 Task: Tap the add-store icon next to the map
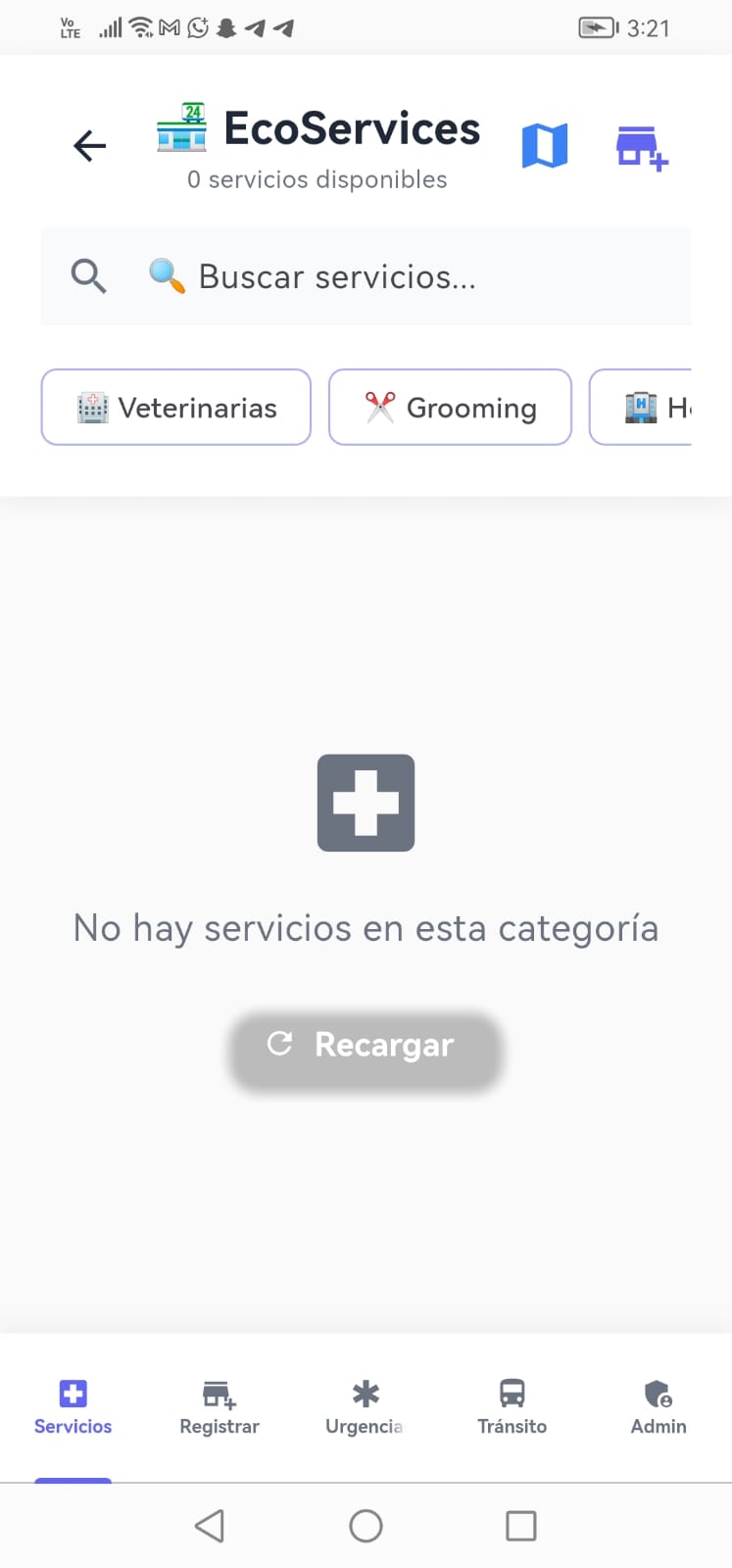tap(641, 145)
